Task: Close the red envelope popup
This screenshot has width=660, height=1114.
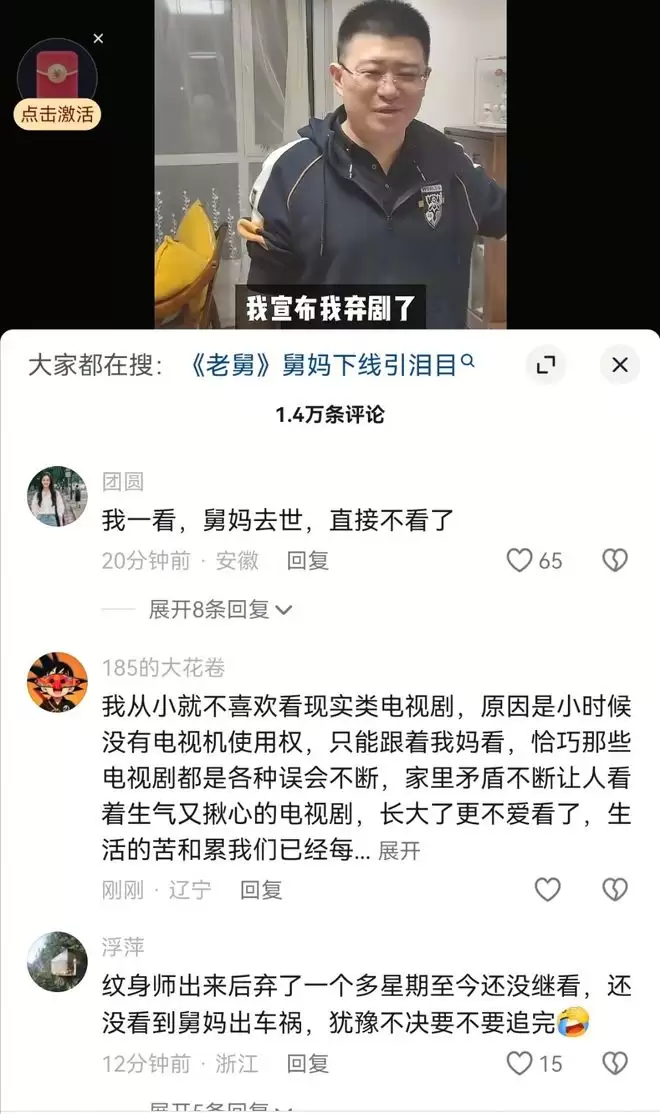Action: 98,39
